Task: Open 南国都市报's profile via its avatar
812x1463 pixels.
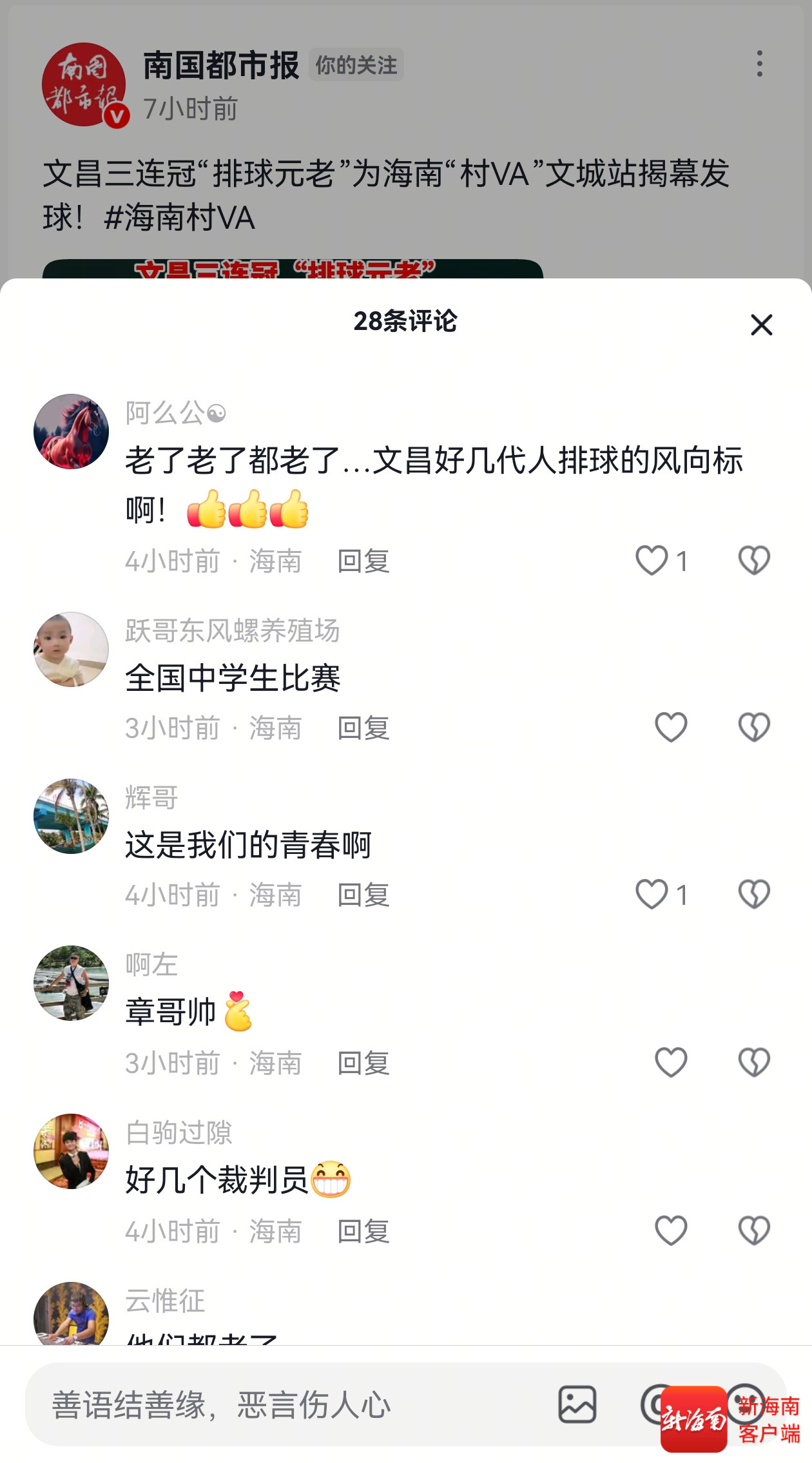Action: coord(84,84)
